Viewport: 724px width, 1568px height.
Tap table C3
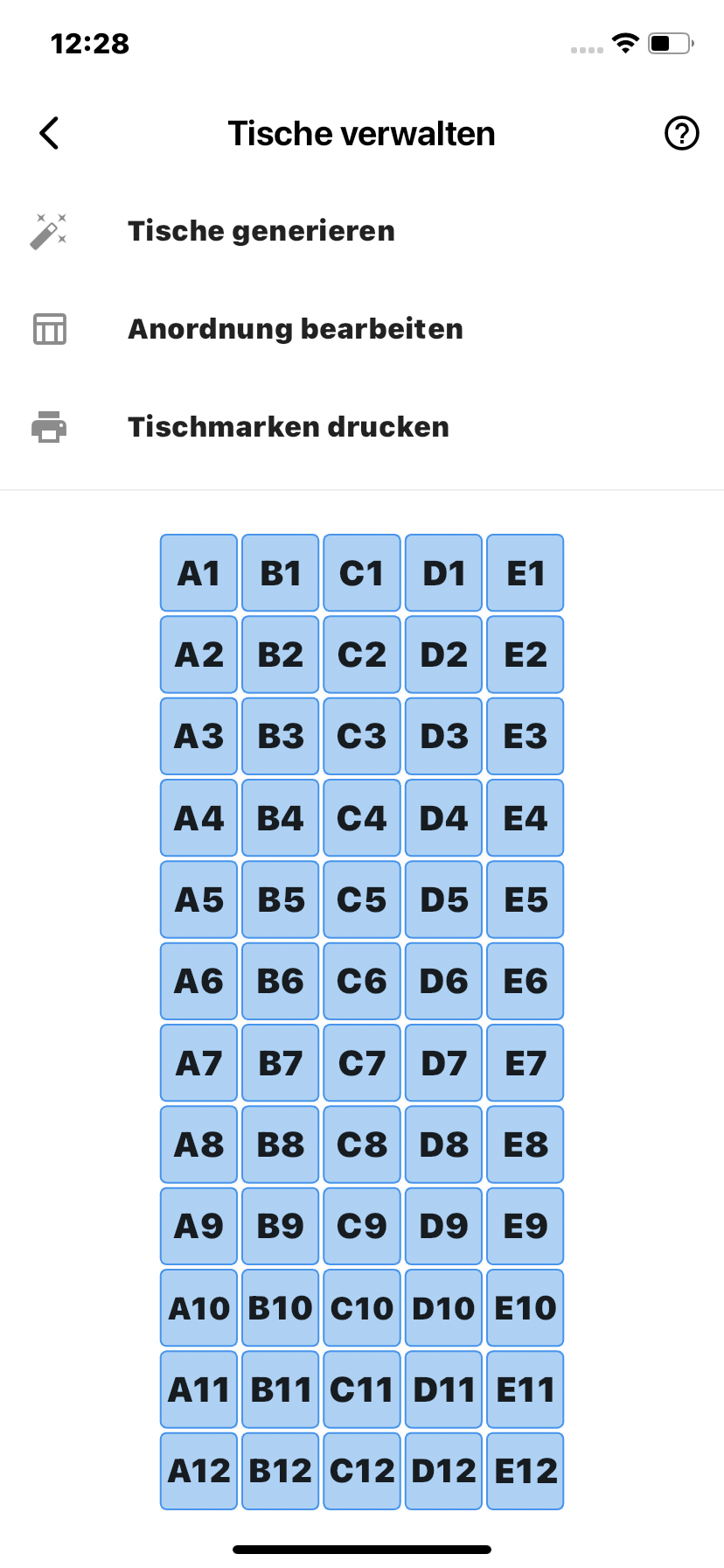tap(362, 736)
